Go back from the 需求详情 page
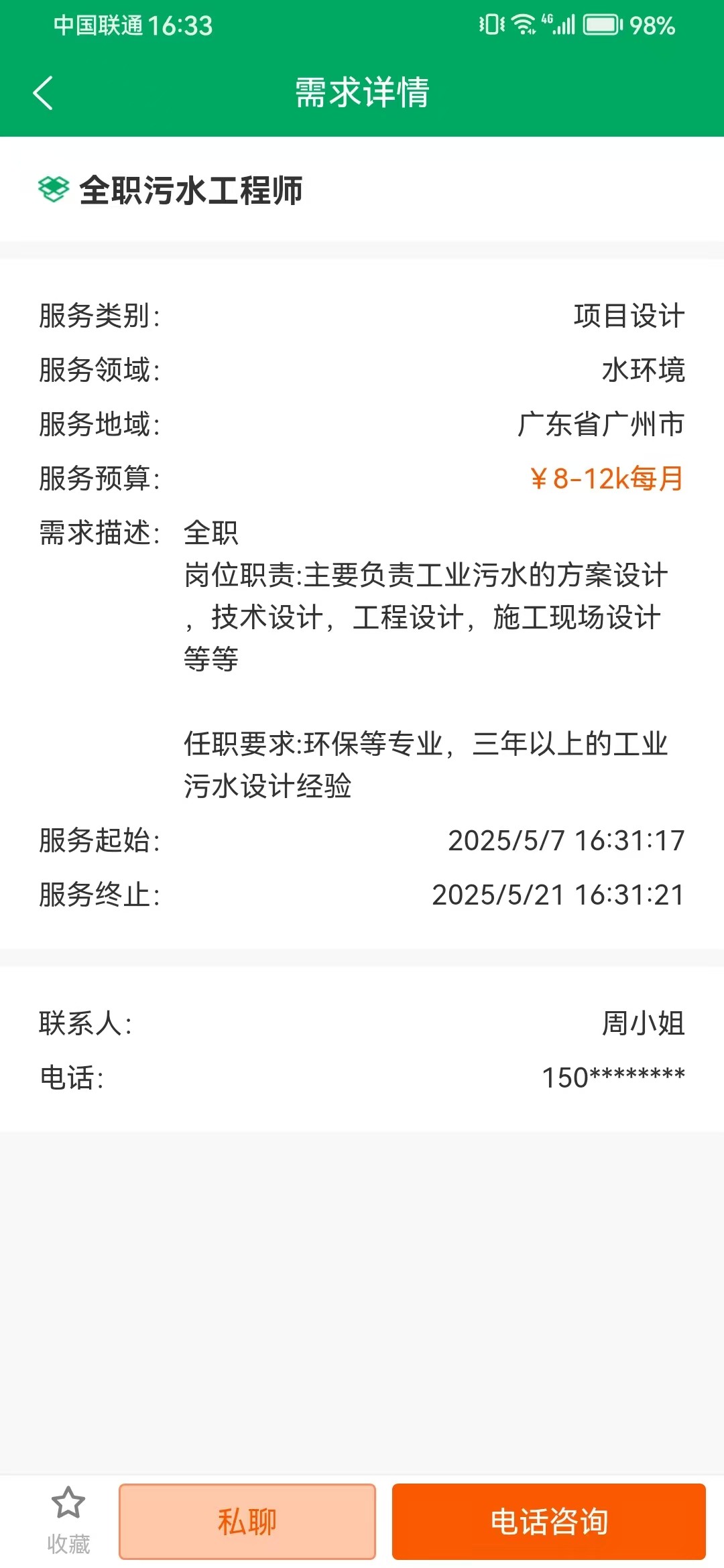 [43, 92]
